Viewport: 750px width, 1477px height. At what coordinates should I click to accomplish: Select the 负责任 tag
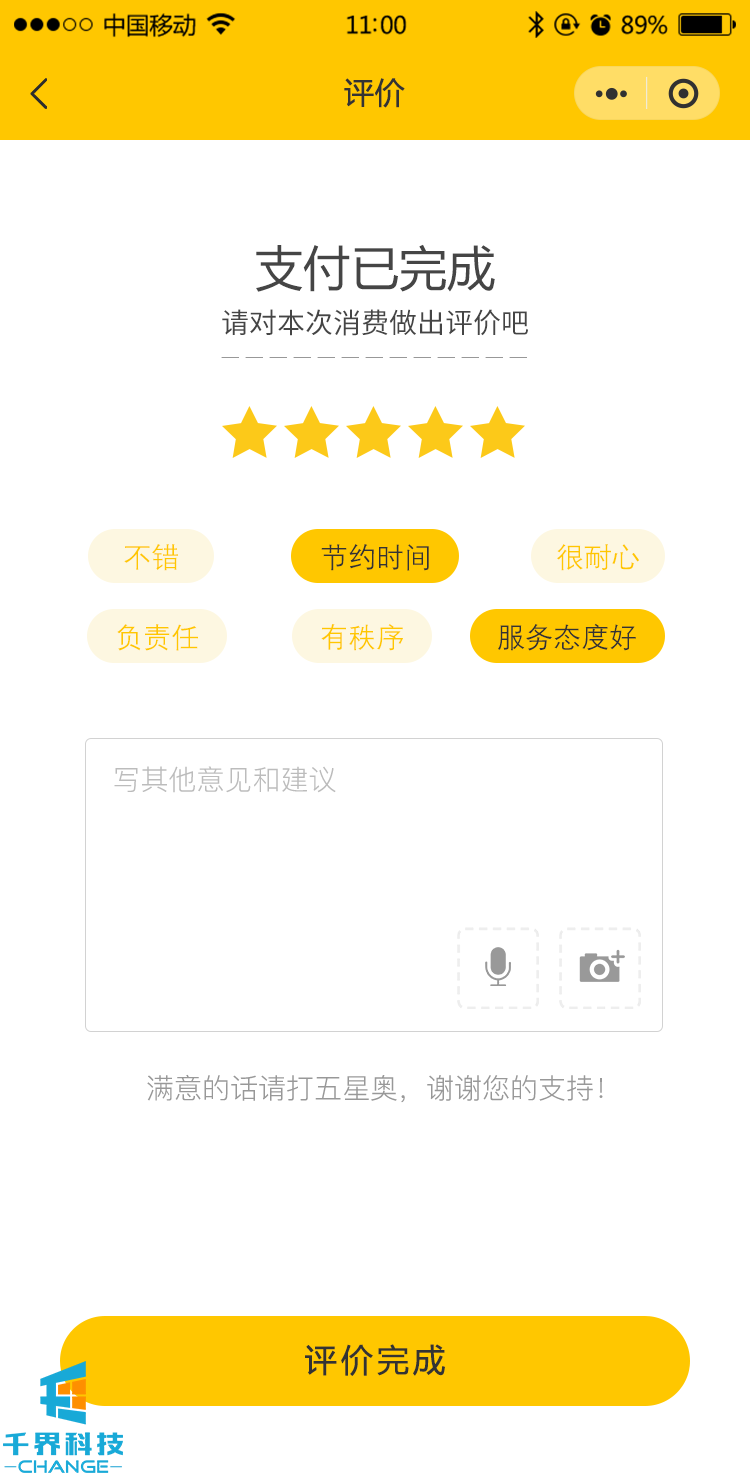click(157, 637)
